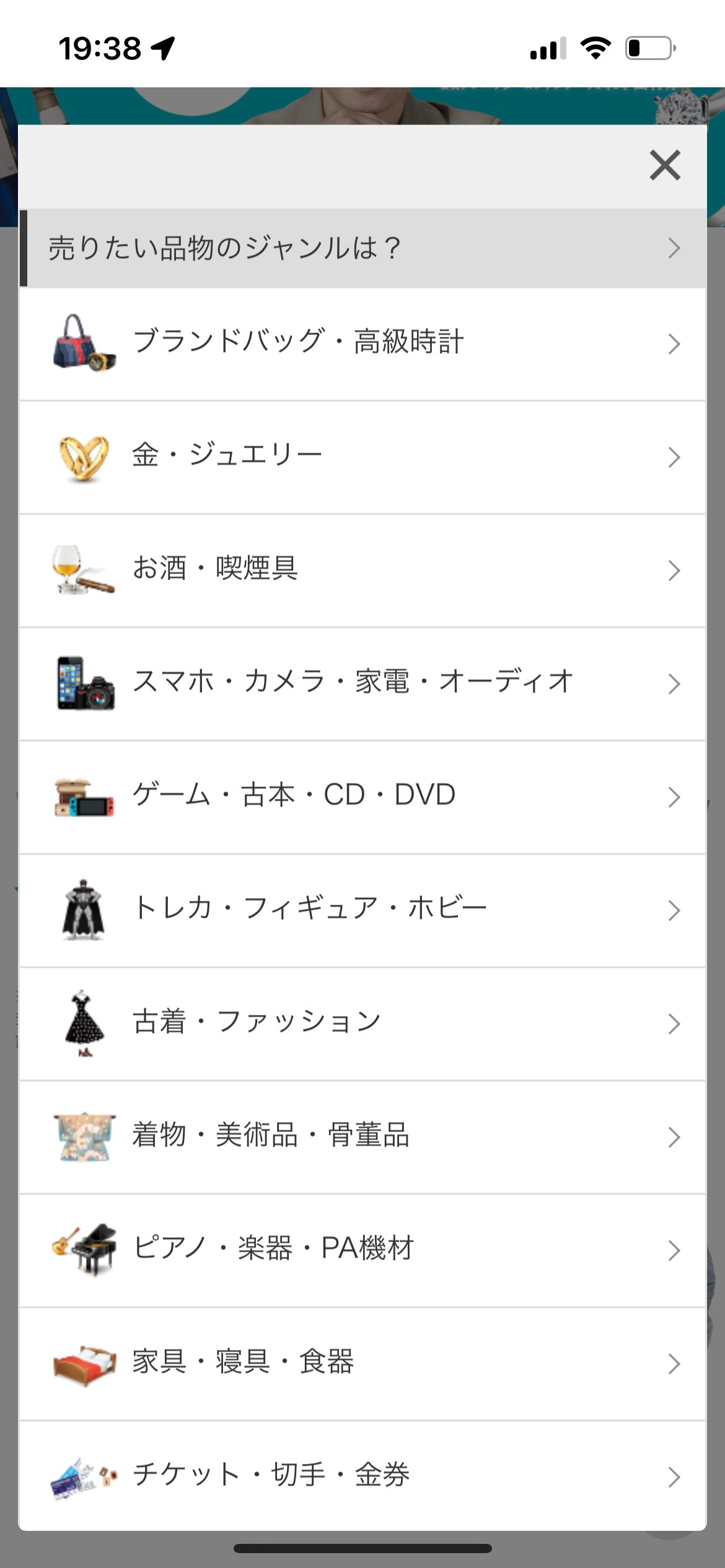Open 着物・美術品・骨董品 category
Image resolution: width=725 pixels, height=1568 pixels.
click(362, 1136)
